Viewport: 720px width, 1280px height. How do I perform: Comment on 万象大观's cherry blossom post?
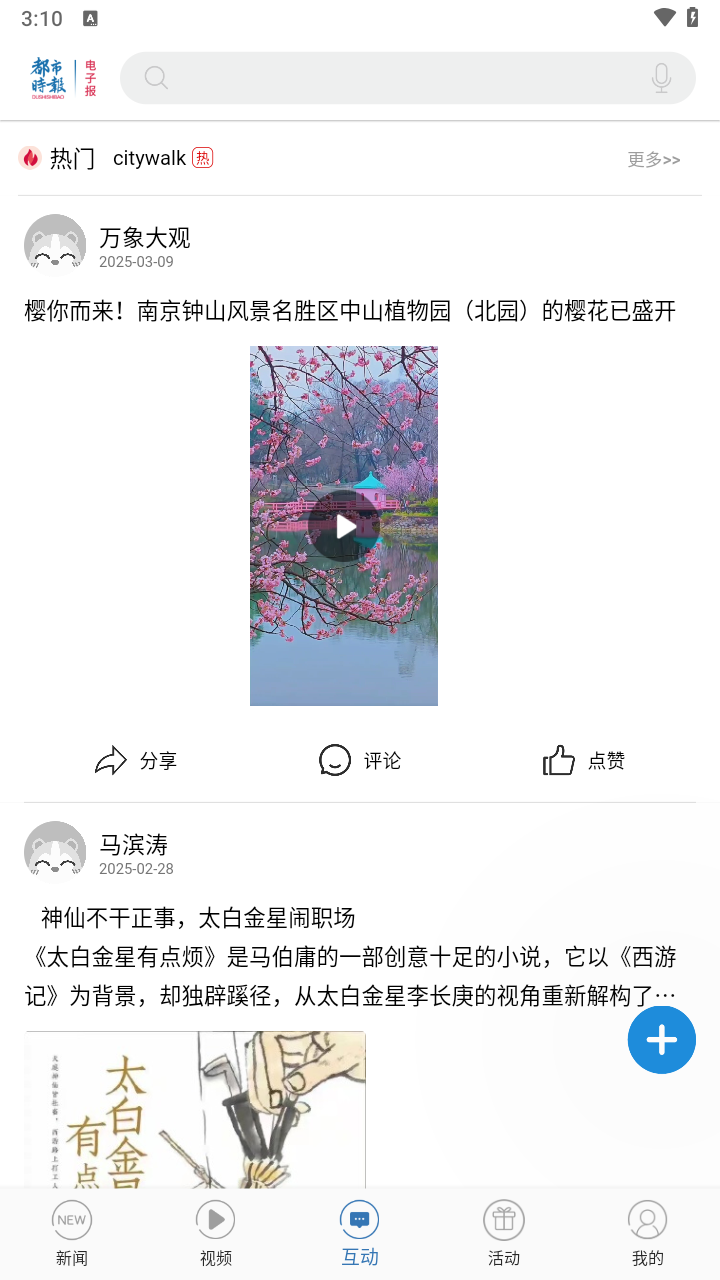[360, 761]
